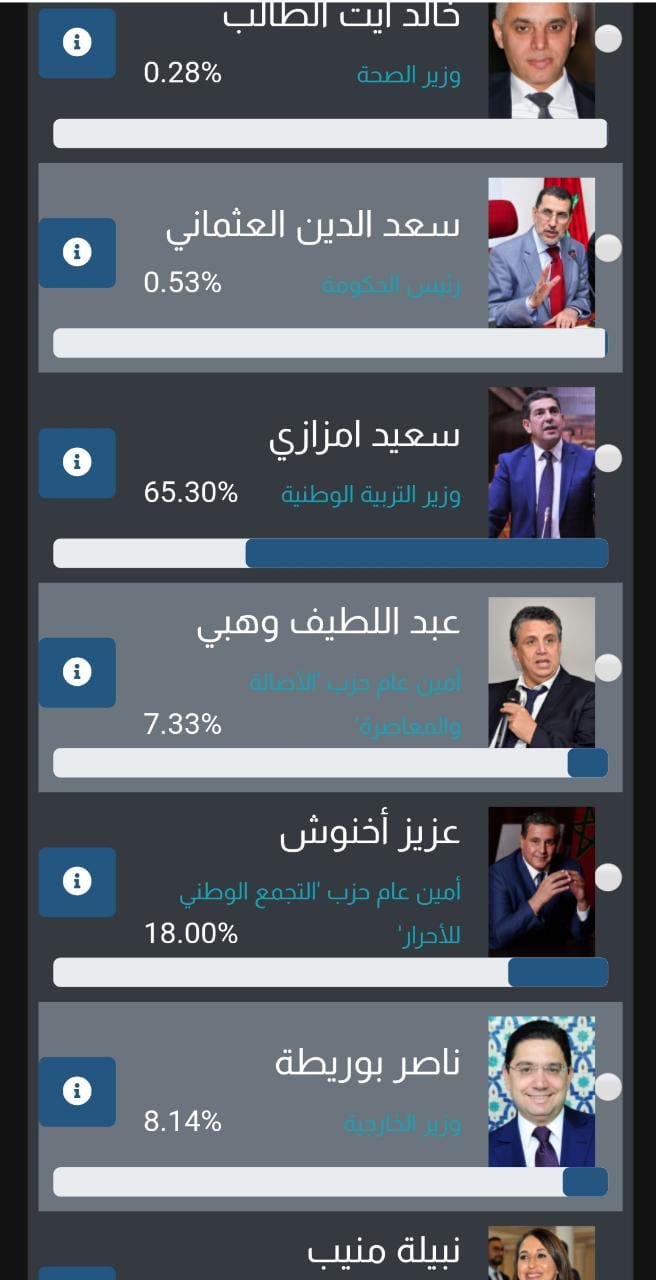Select ناصر بوريطة radio button
Screen dimensions: 656x1280
tap(608, 1086)
